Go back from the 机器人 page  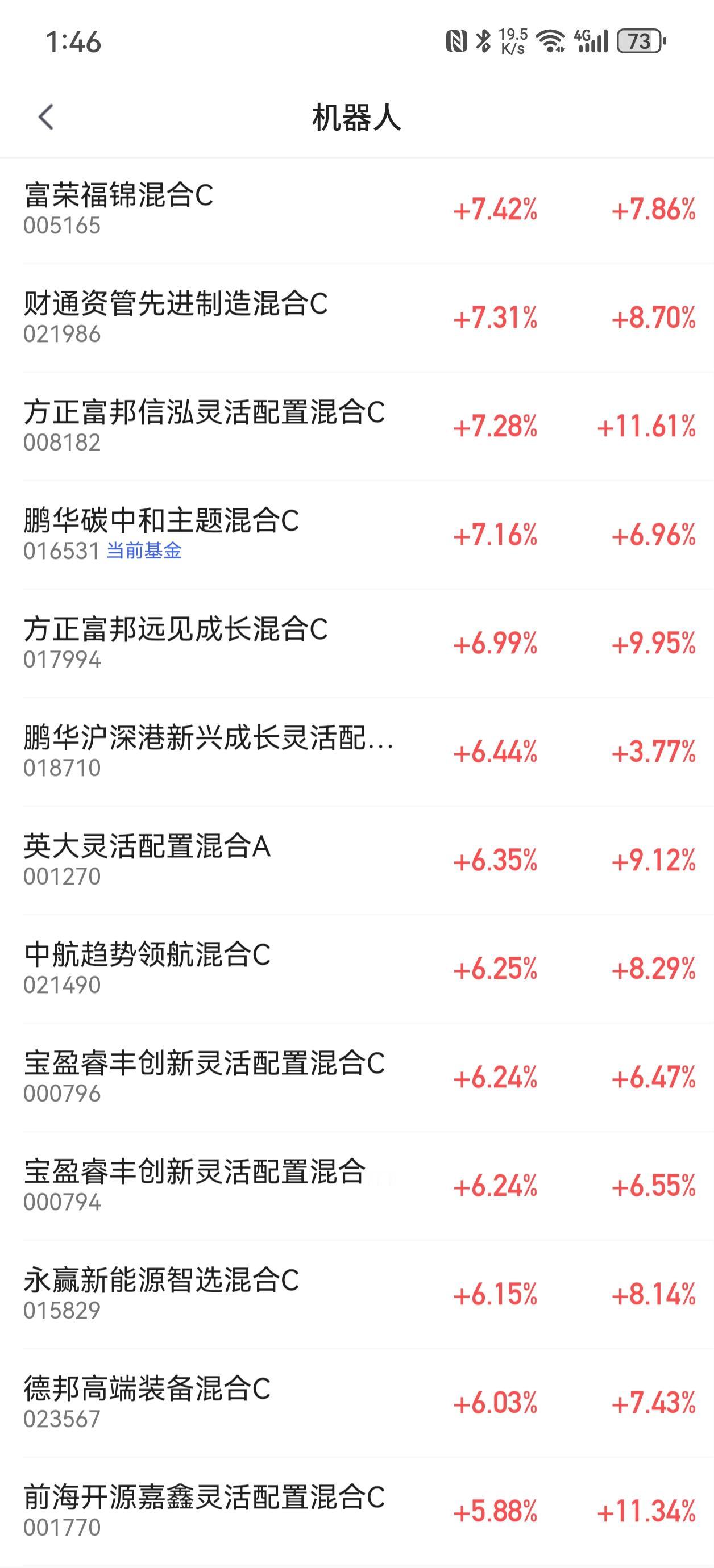[x=46, y=117]
